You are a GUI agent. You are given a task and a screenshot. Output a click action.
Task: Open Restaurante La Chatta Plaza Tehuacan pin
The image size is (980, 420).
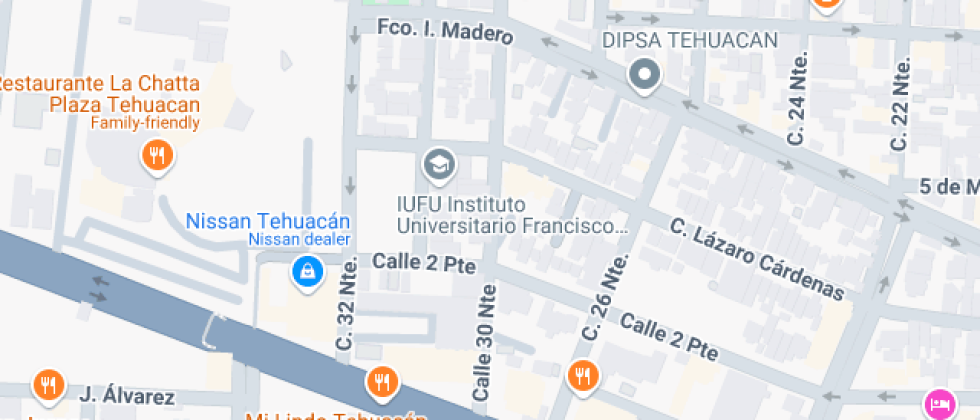coord(158,156)
